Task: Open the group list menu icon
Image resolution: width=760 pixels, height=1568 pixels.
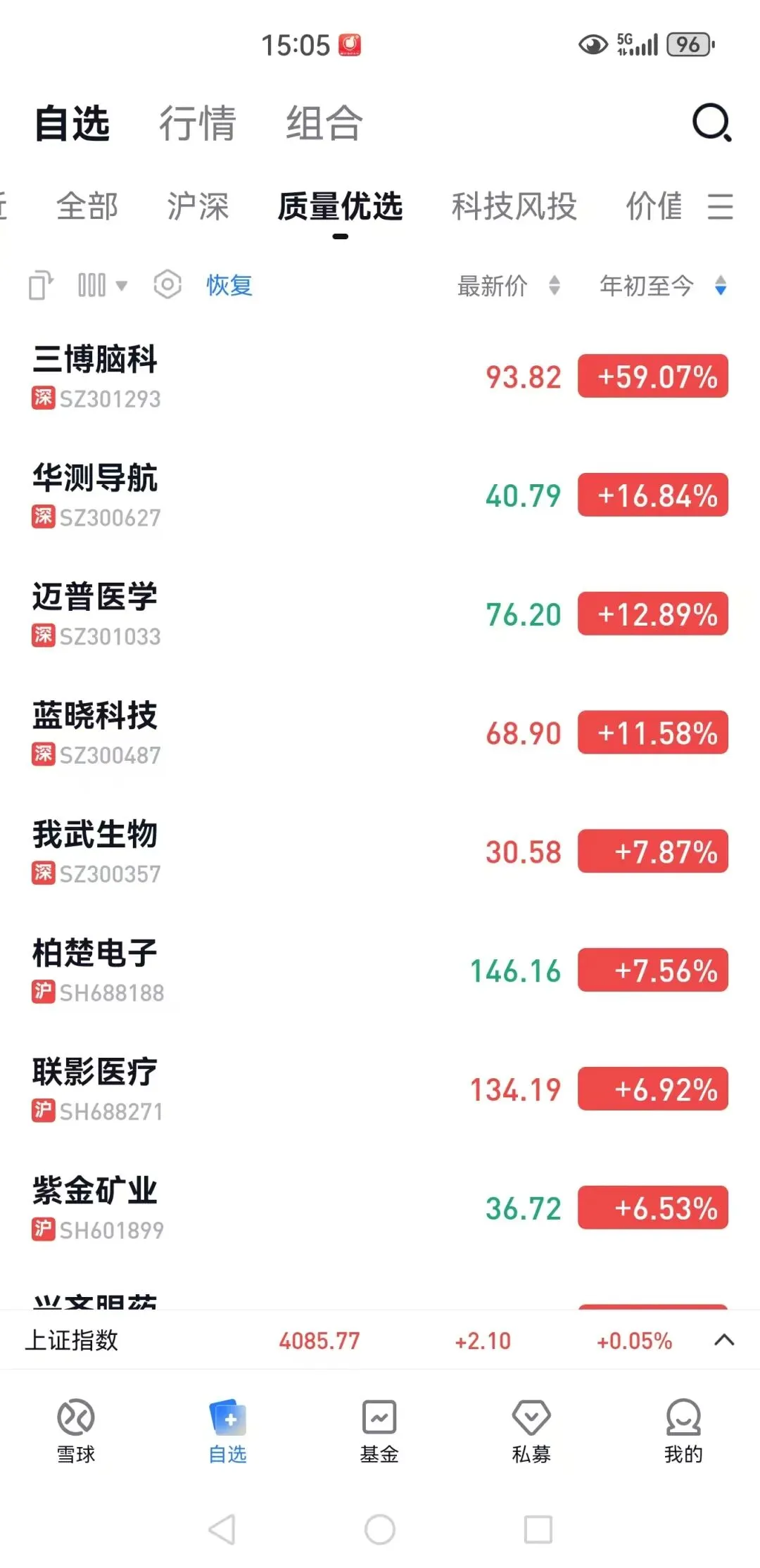Action: click(721, 206)
